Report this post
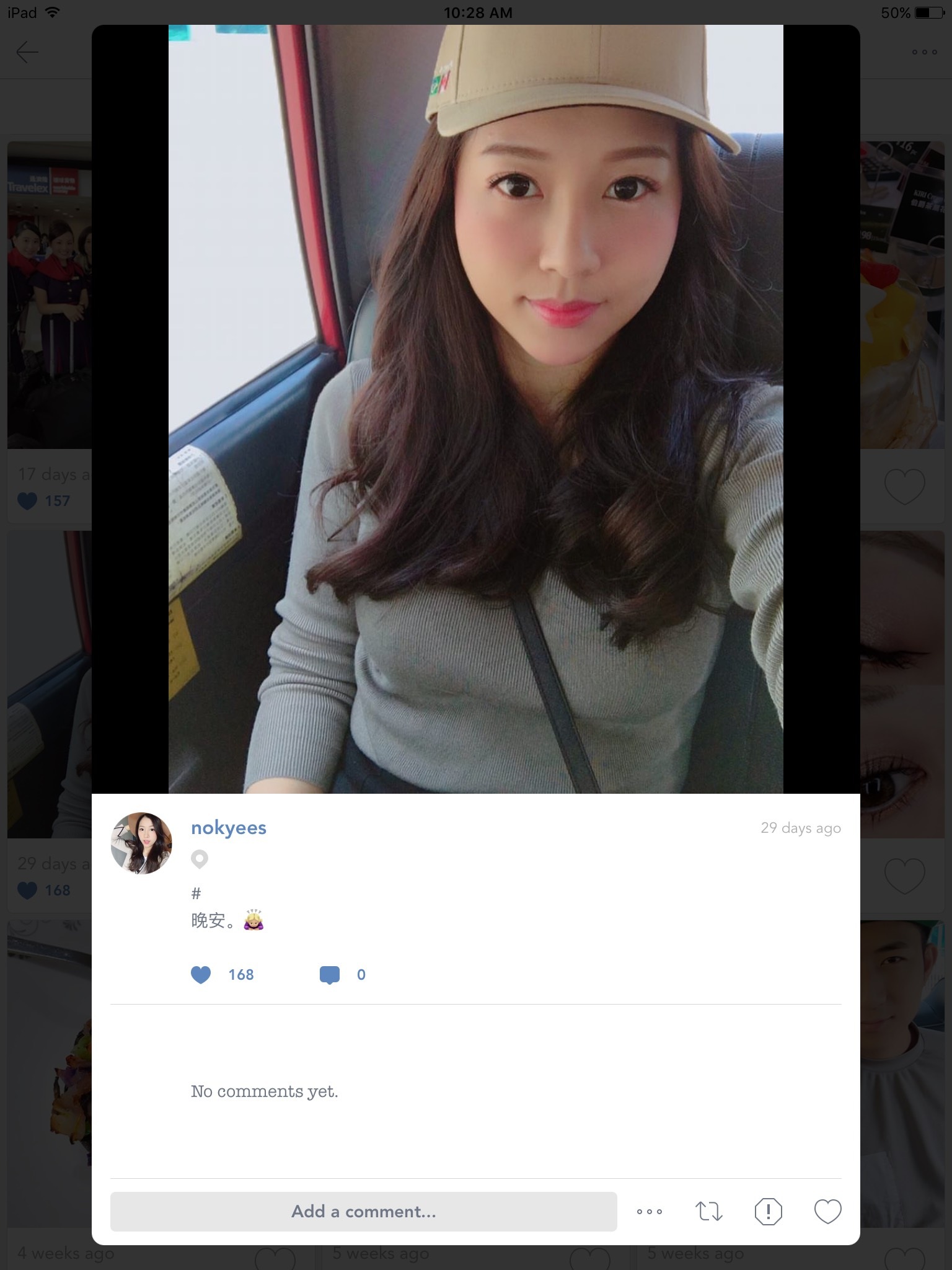Viewport: 952px width, 1270px height. (768, 1211)
